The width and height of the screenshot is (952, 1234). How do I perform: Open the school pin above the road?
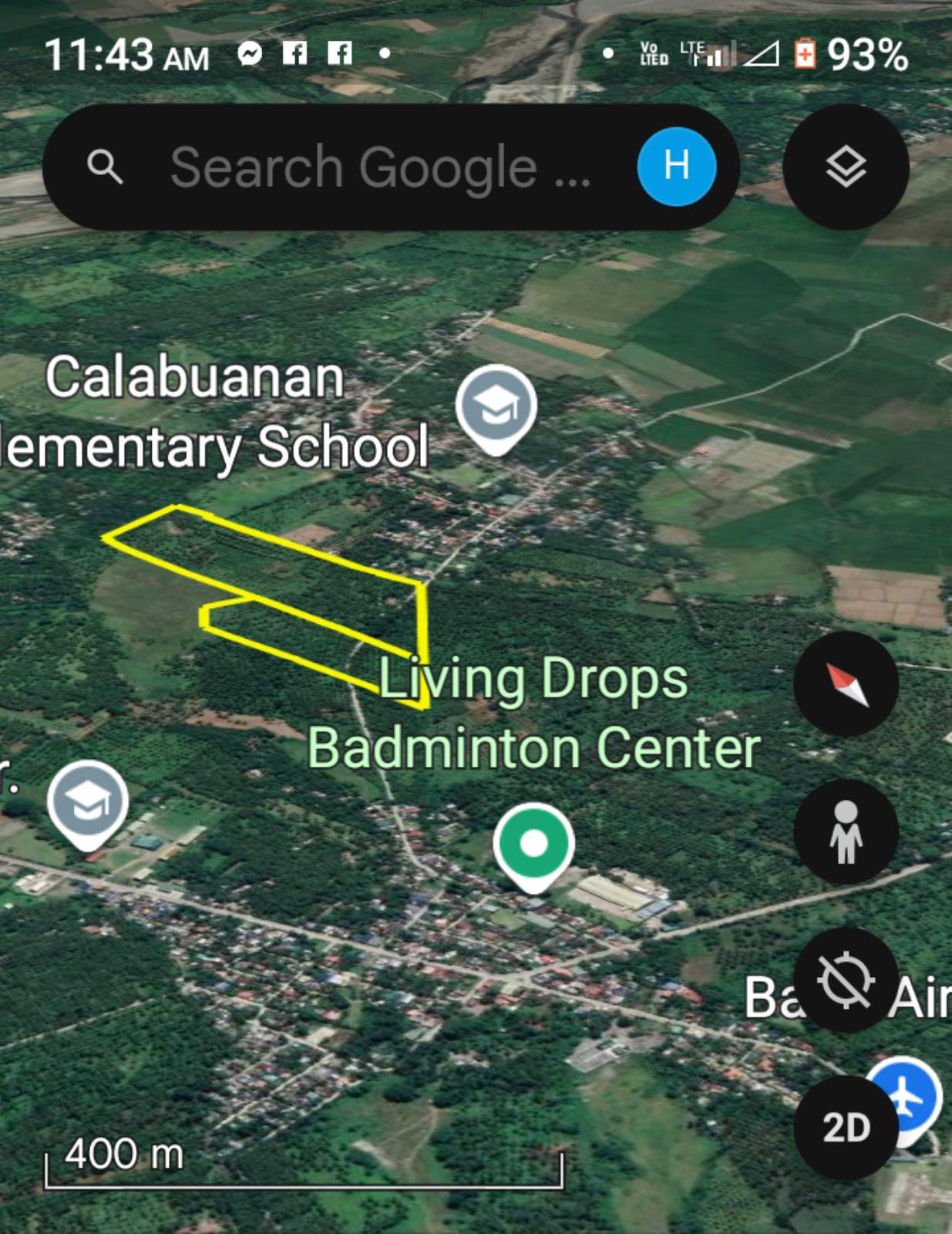click(88, 802)
